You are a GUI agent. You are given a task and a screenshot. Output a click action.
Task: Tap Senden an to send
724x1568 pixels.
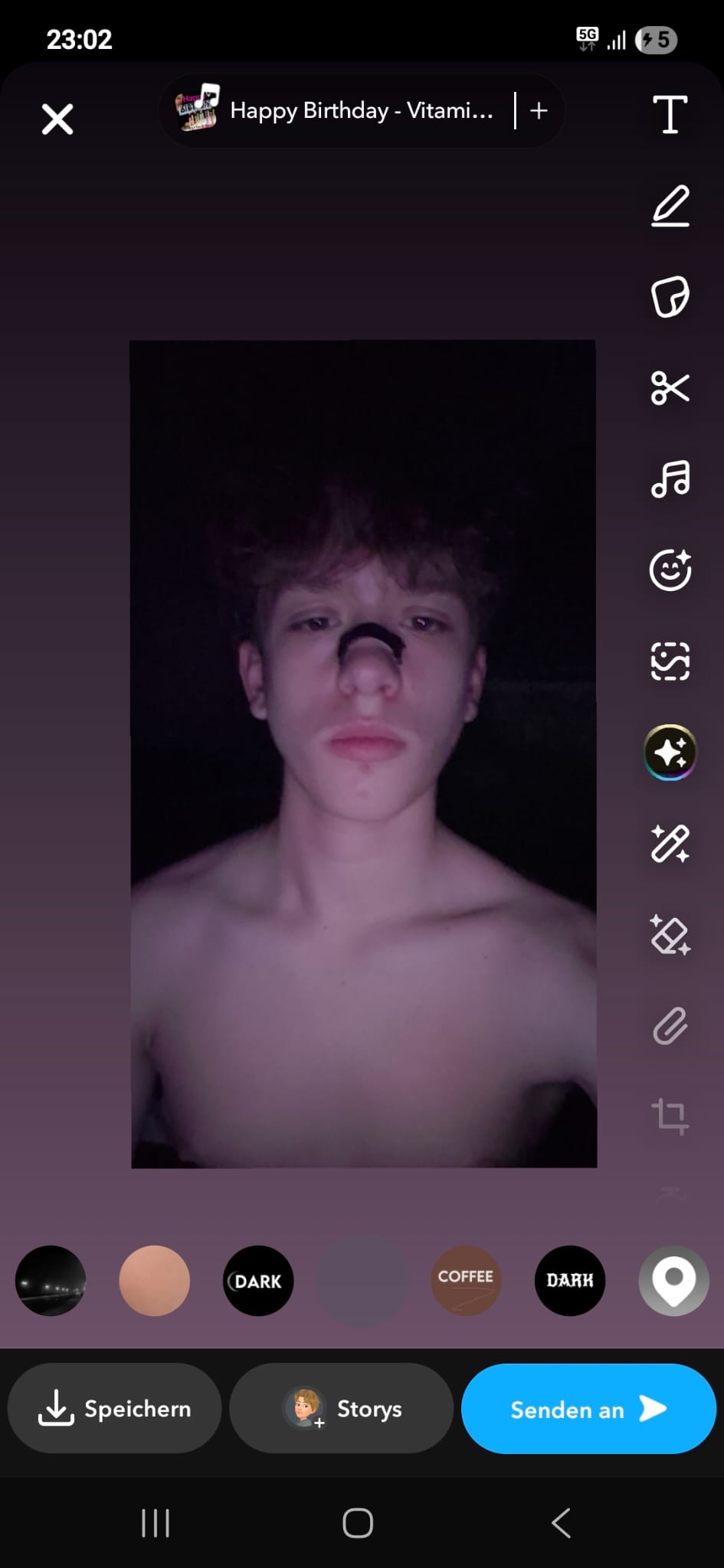pos(588,1409)
